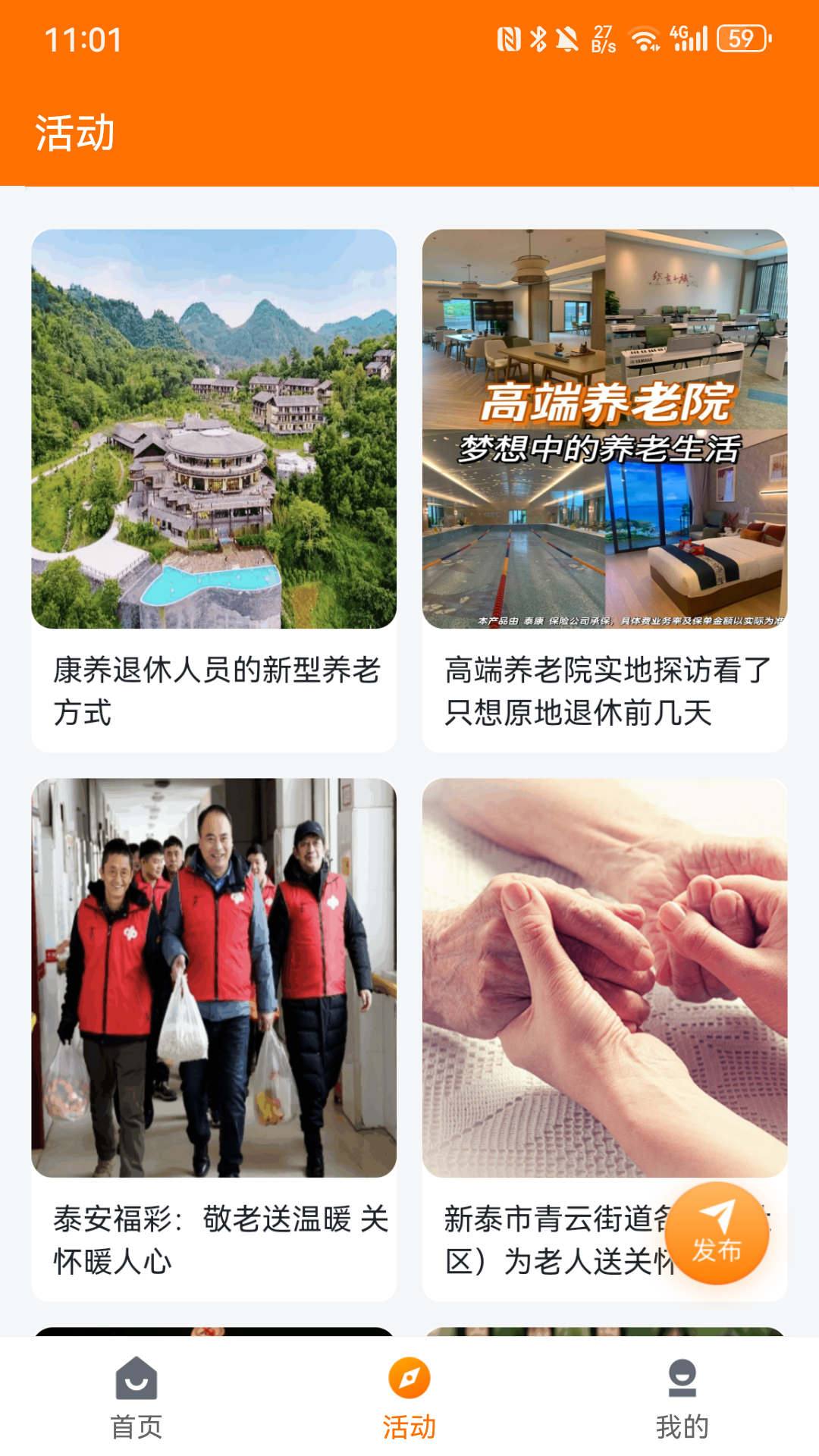819x1456 pixels.
Task: Open the 泰安福彩：敬老送温暖 card
Action: (x=214, y=1040)
